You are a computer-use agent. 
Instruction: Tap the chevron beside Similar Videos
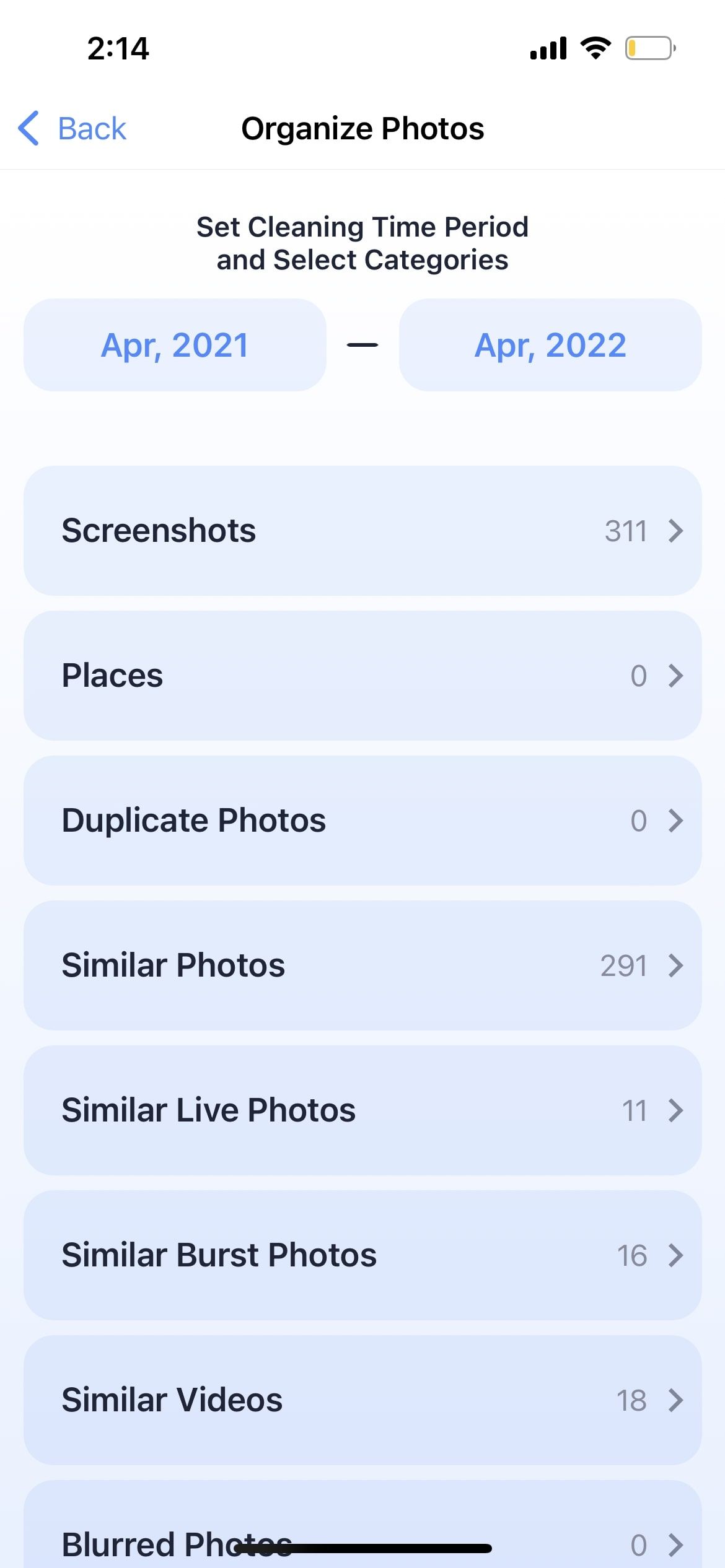(675, 1400)
